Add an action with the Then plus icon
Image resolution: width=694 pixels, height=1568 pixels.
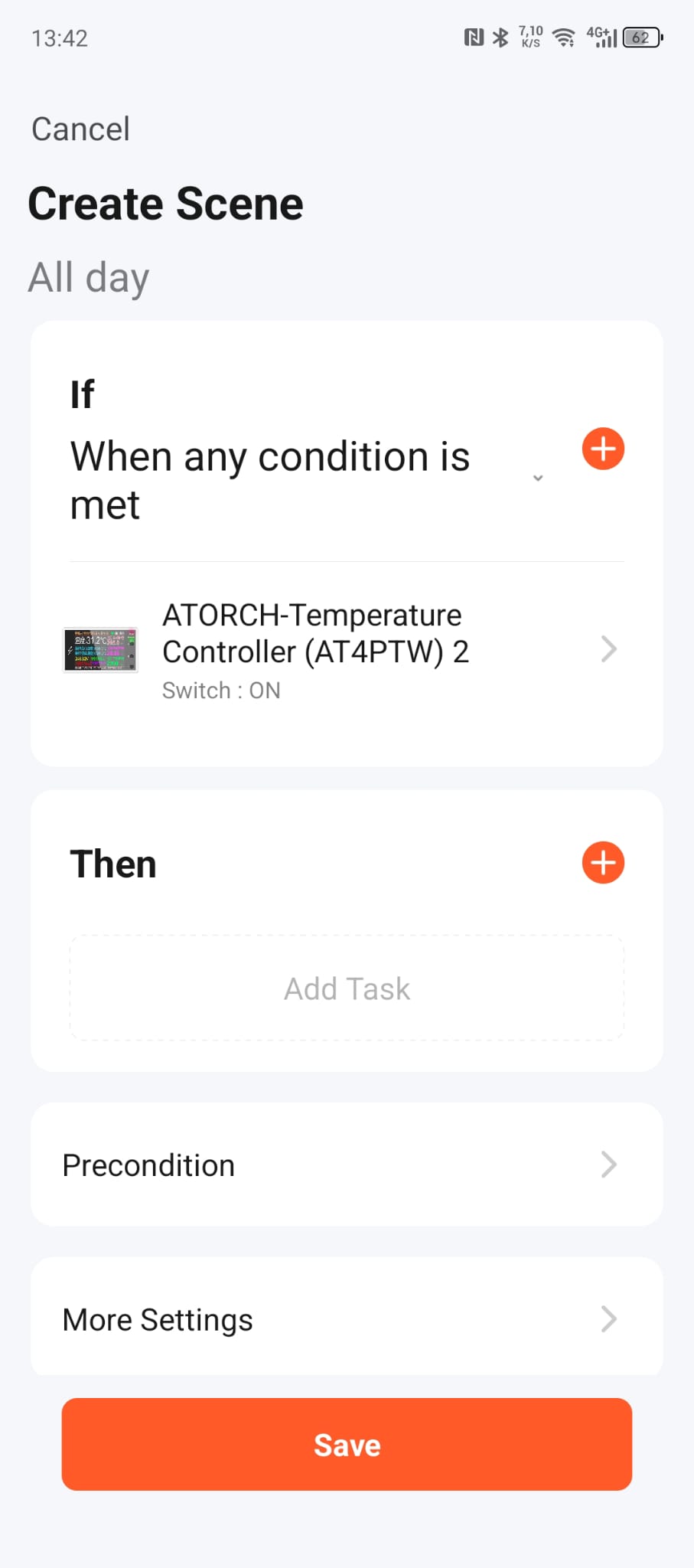pos(603,863)
